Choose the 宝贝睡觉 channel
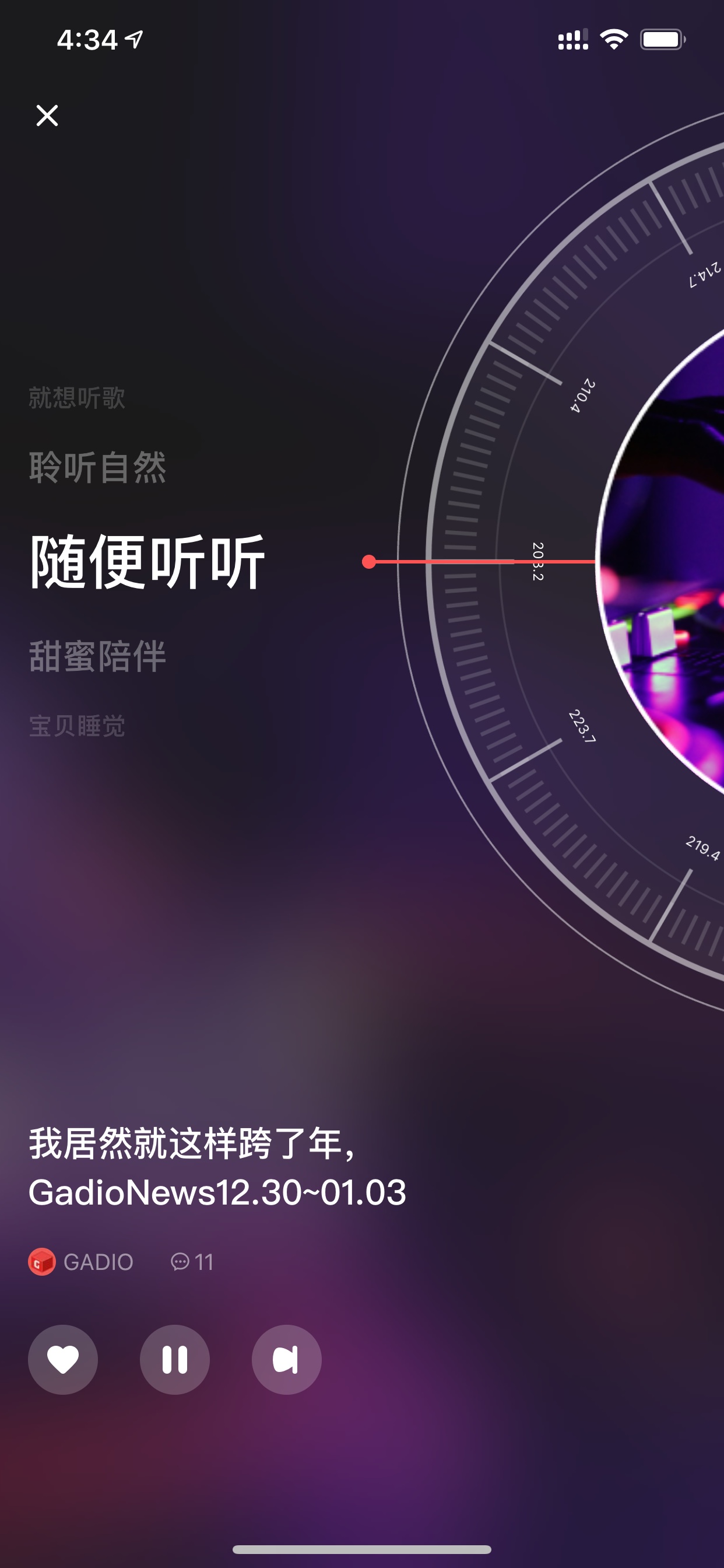724x1568 pixels. tap(77, 726)
